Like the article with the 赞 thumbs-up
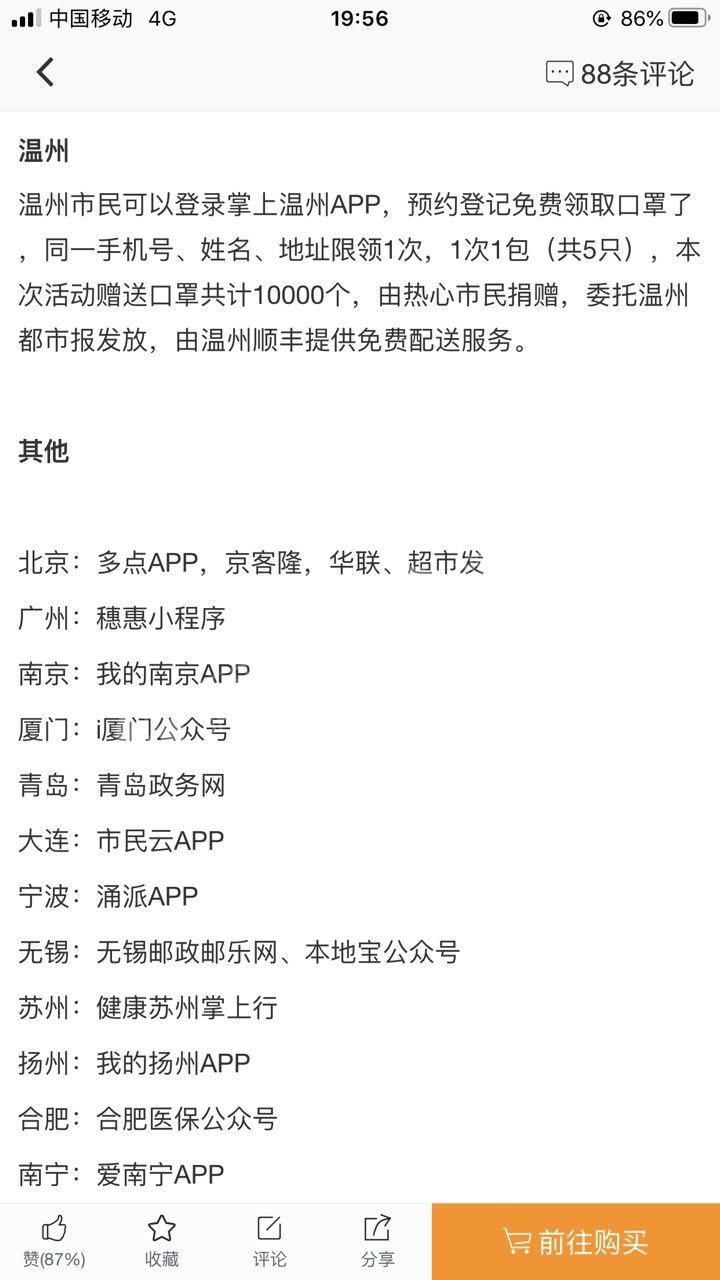The image size is (720, 1280). (54, 1240)
